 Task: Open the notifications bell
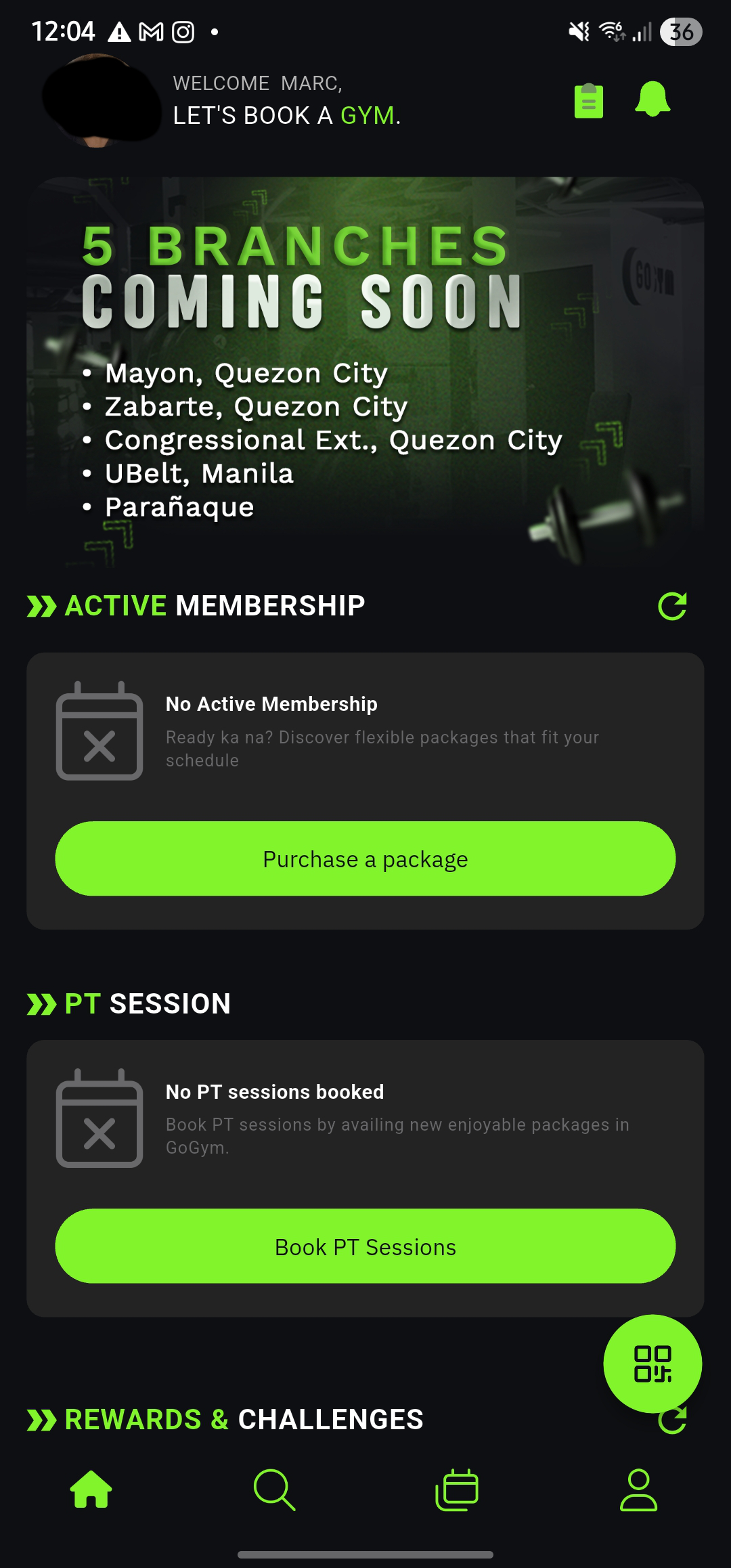click(652, 100)
